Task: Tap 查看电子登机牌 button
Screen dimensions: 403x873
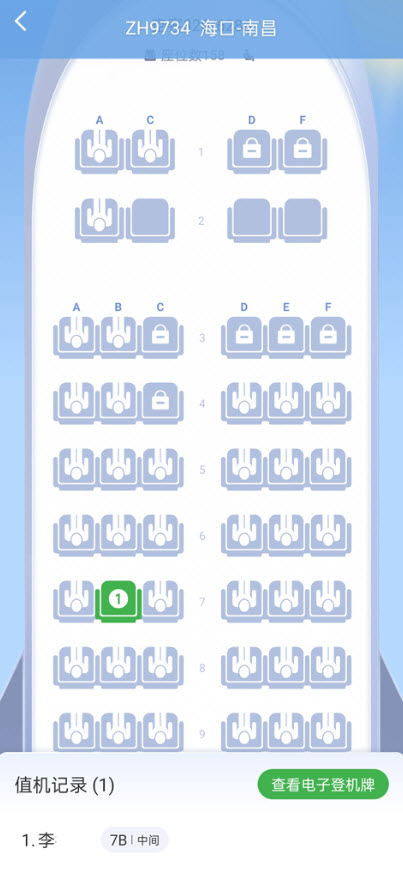Action: pos(323,785)
